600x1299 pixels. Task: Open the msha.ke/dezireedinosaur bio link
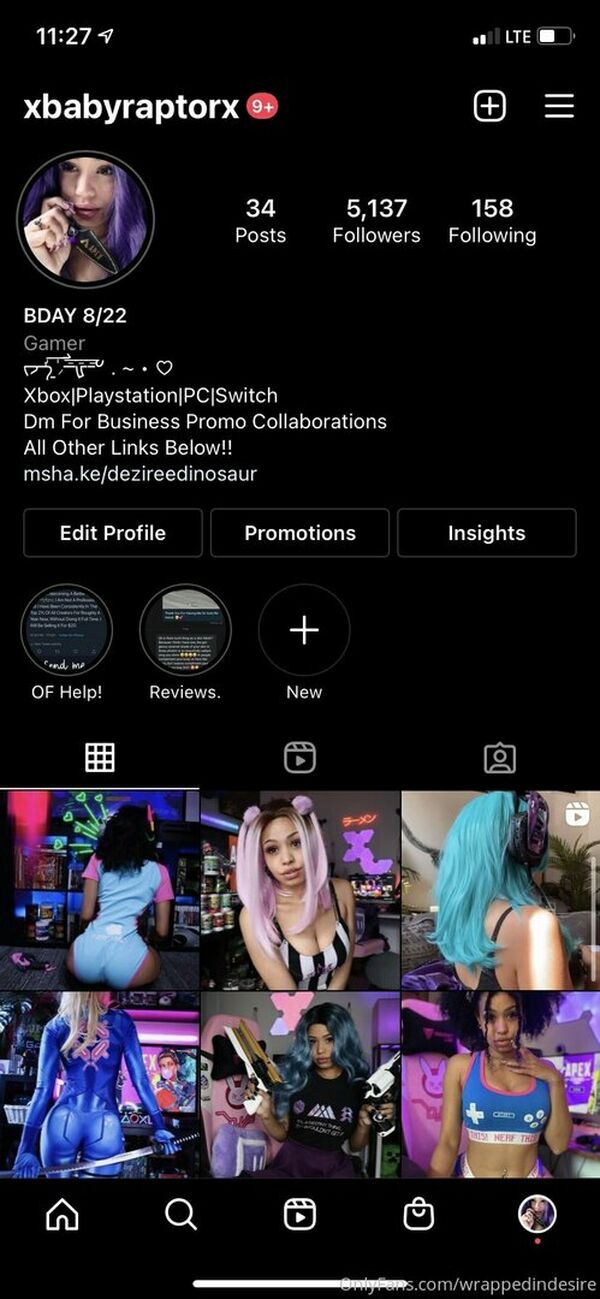(x=140, y=474)
